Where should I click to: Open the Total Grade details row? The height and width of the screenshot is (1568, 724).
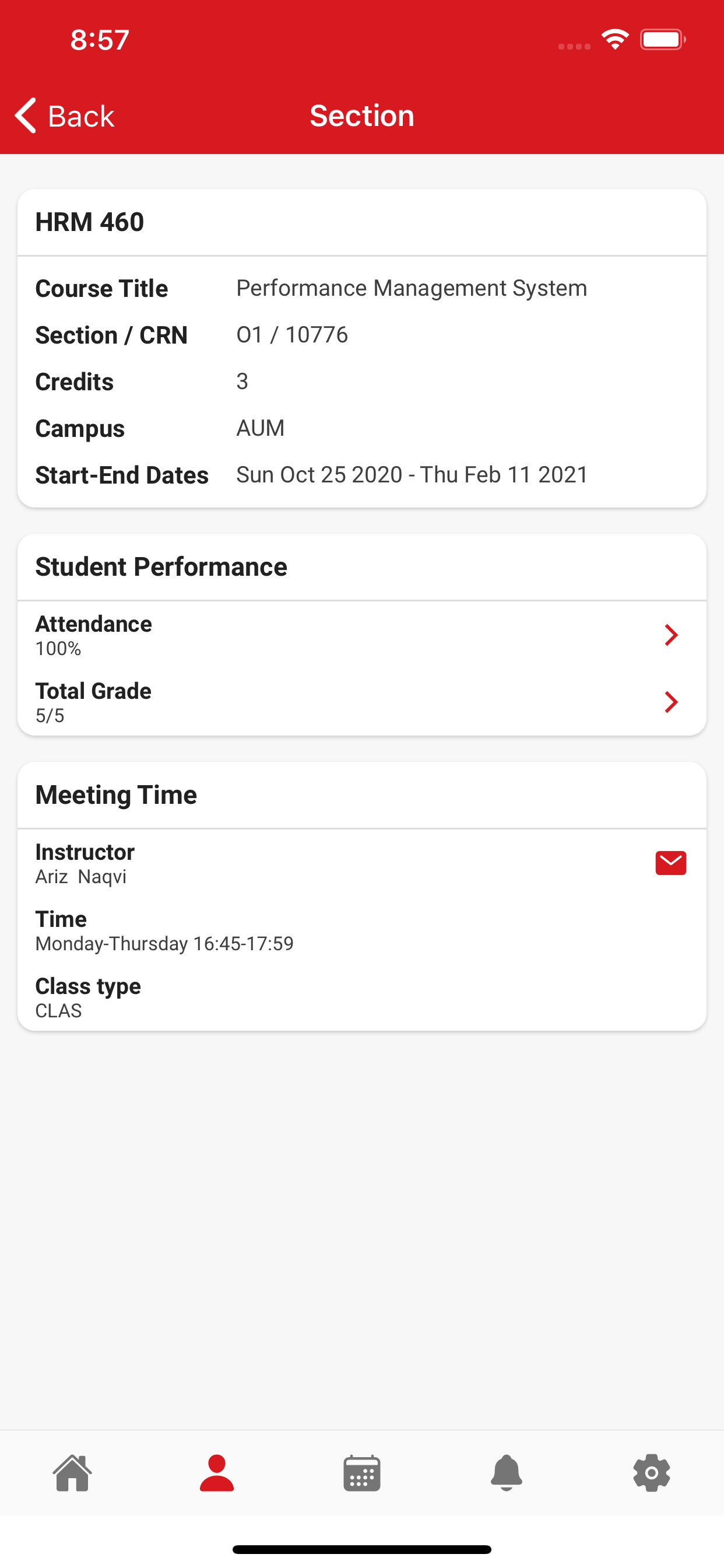click(x=362, y=702)
